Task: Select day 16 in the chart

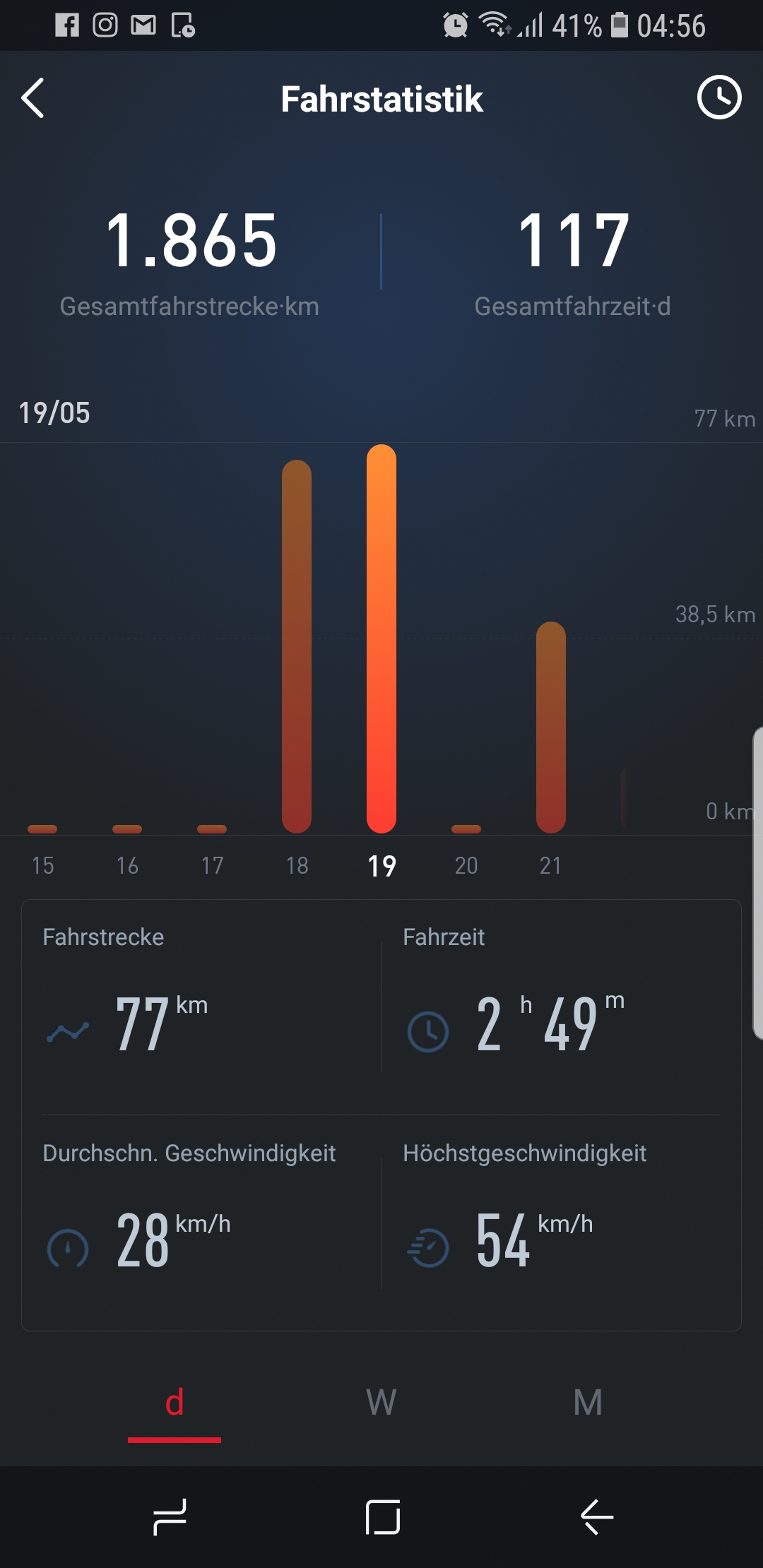Action: [127, 828]
